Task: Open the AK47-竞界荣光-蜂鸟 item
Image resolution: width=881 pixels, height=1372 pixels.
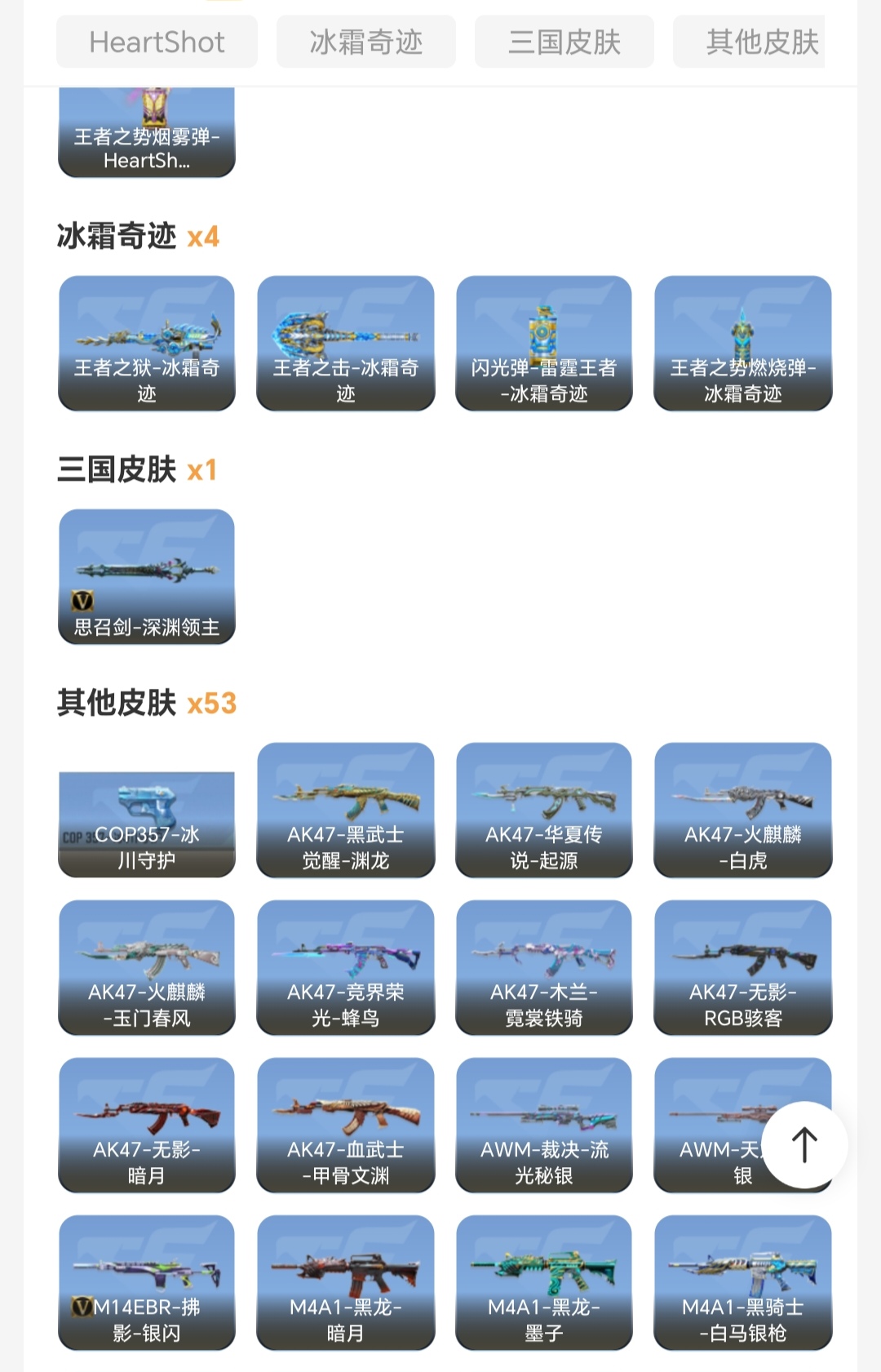Action: click(345, 967)
